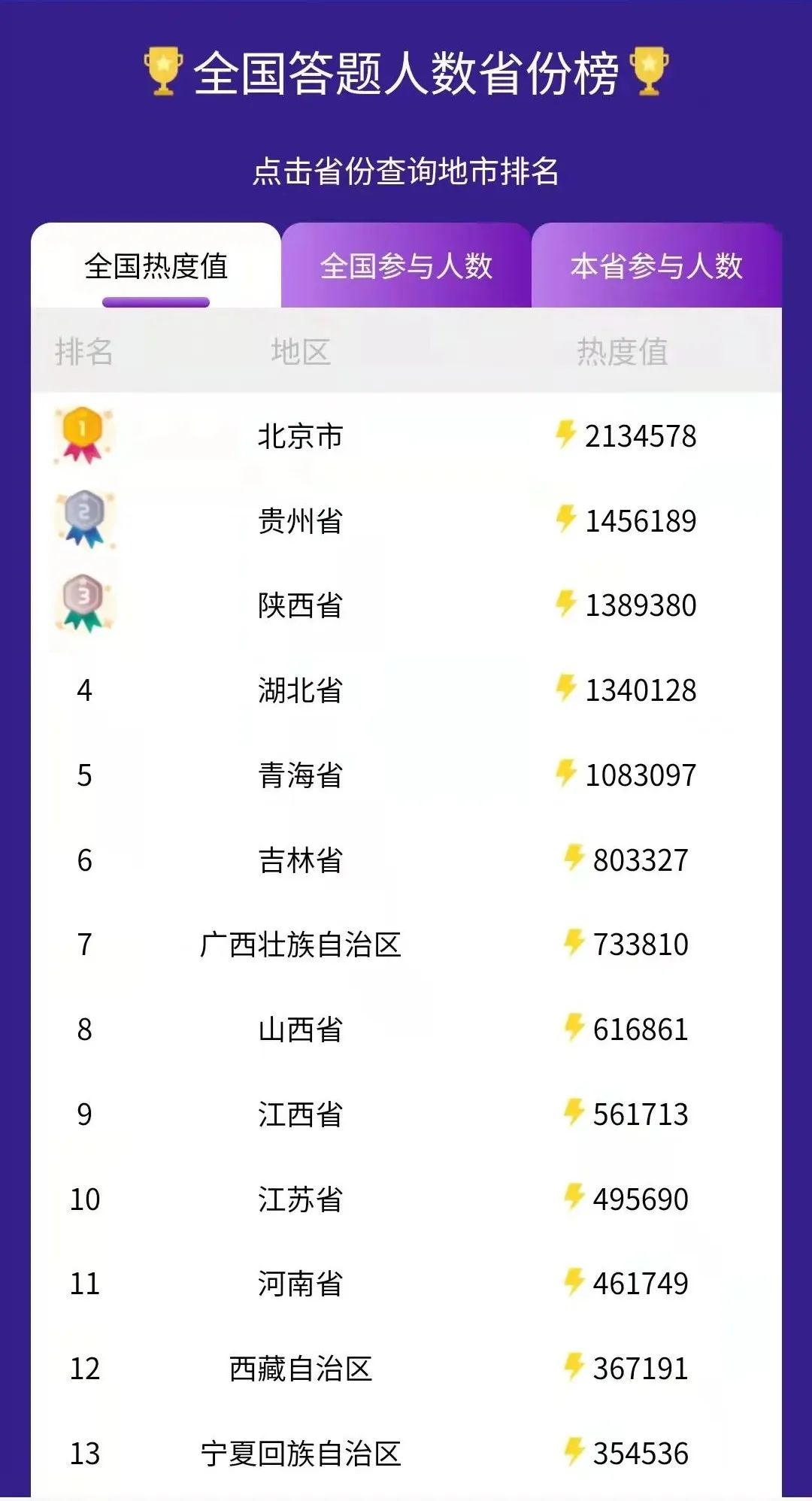Select the 全国热度值 tab
This screenshot has height=1501, width=812.
pos(156,266)
